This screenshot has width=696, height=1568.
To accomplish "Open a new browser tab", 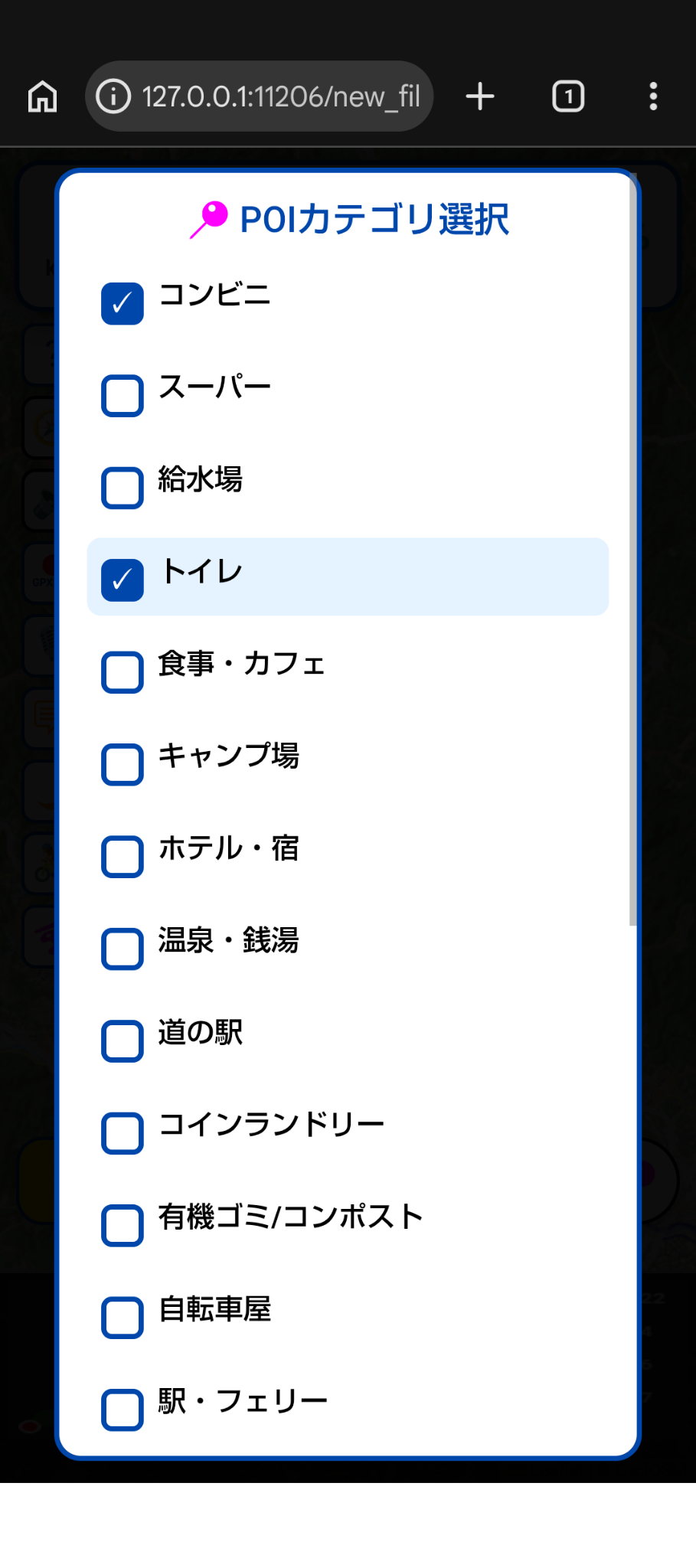I will [480, 96].
